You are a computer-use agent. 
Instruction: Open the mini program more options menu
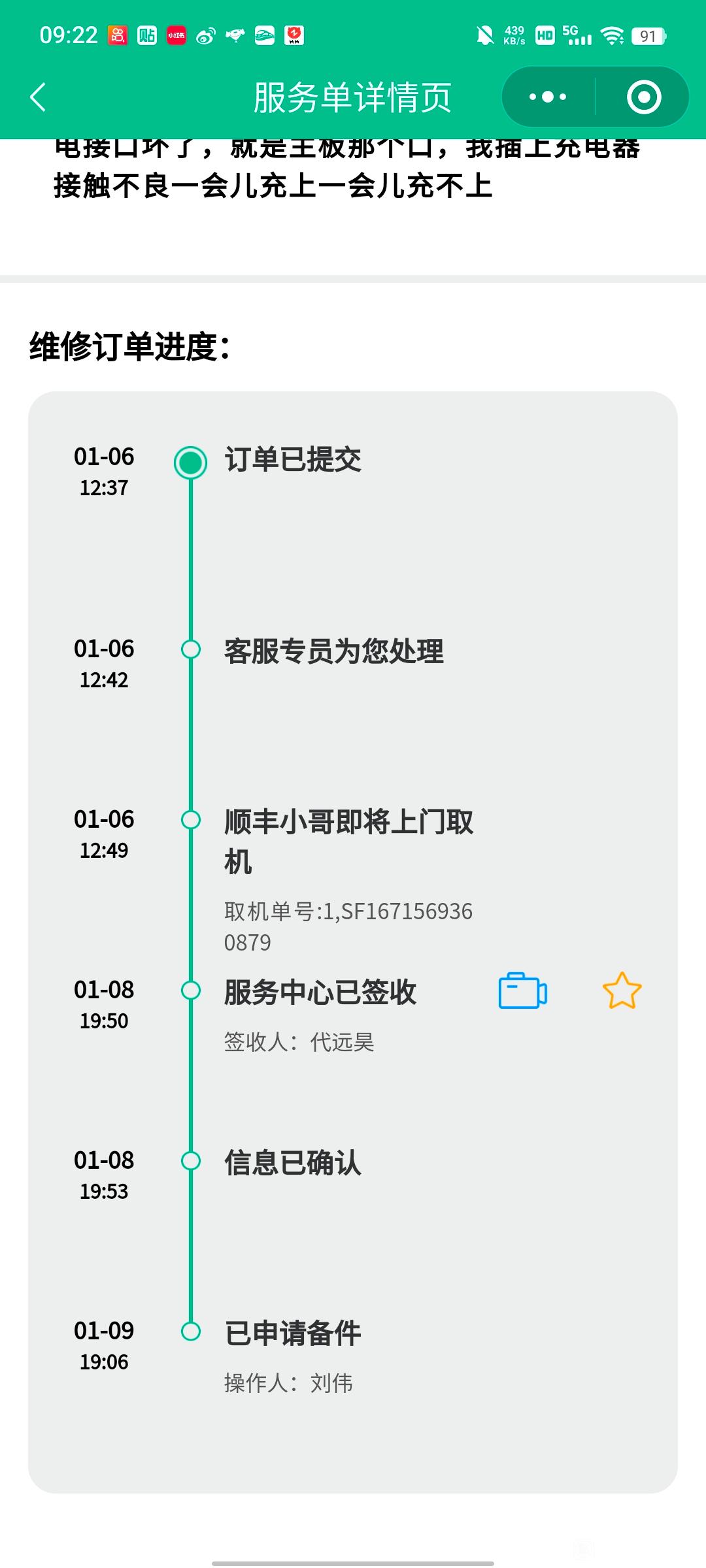pos(548,97)
